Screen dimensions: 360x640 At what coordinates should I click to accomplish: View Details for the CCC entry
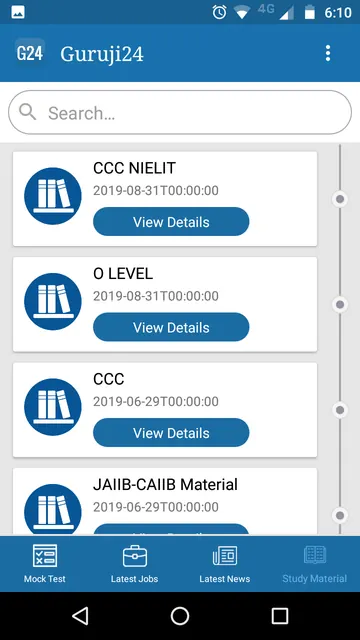(171, 433)
